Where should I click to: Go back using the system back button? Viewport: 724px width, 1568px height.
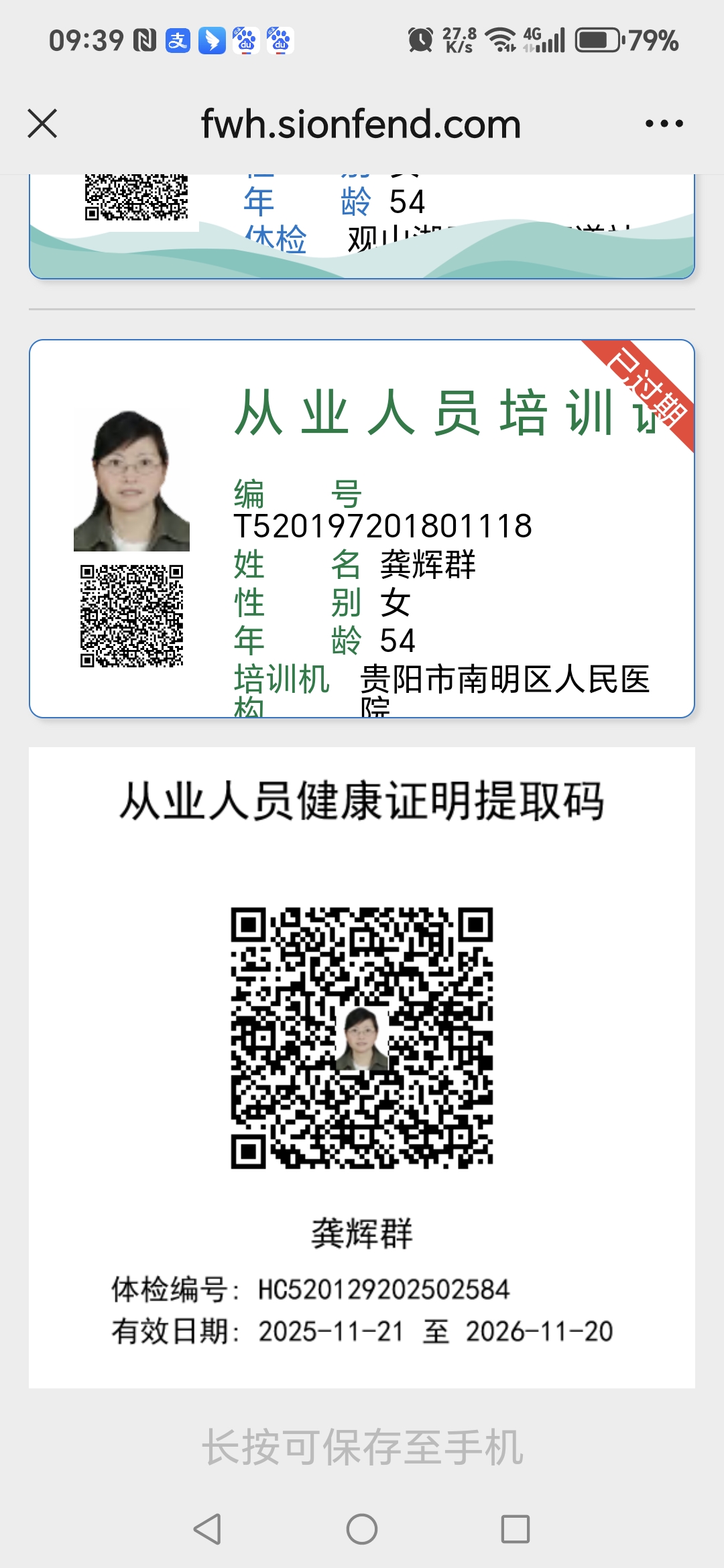[x=207, y=1529]
